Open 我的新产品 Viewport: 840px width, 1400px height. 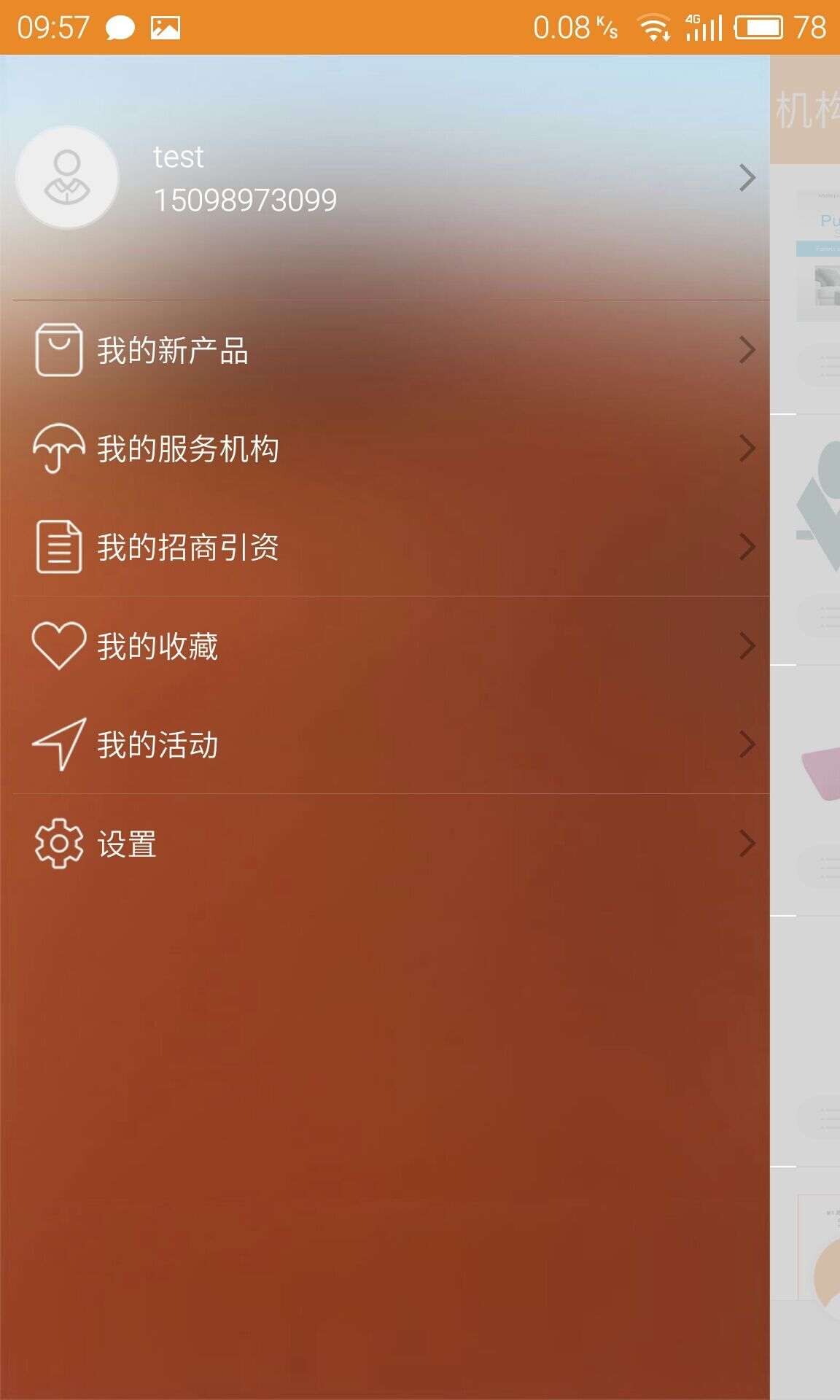coord(385,350)
